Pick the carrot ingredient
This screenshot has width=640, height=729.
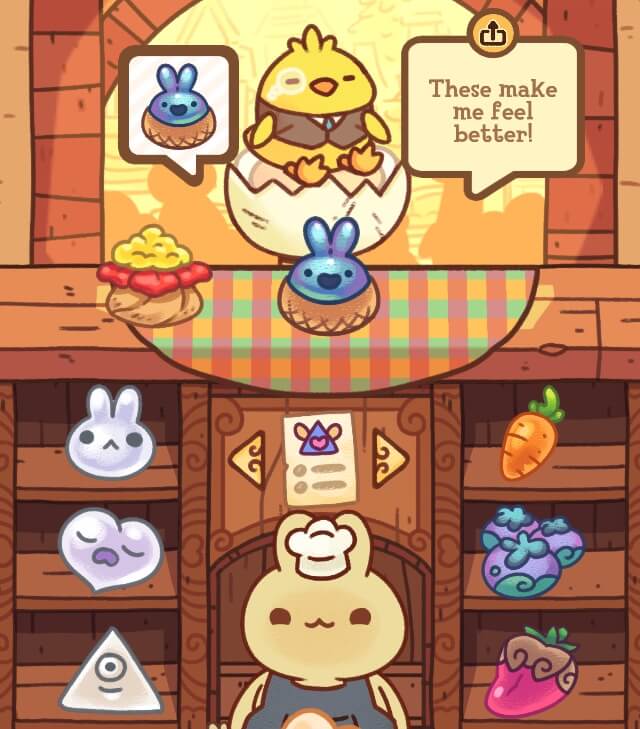[x=530, y=435]
